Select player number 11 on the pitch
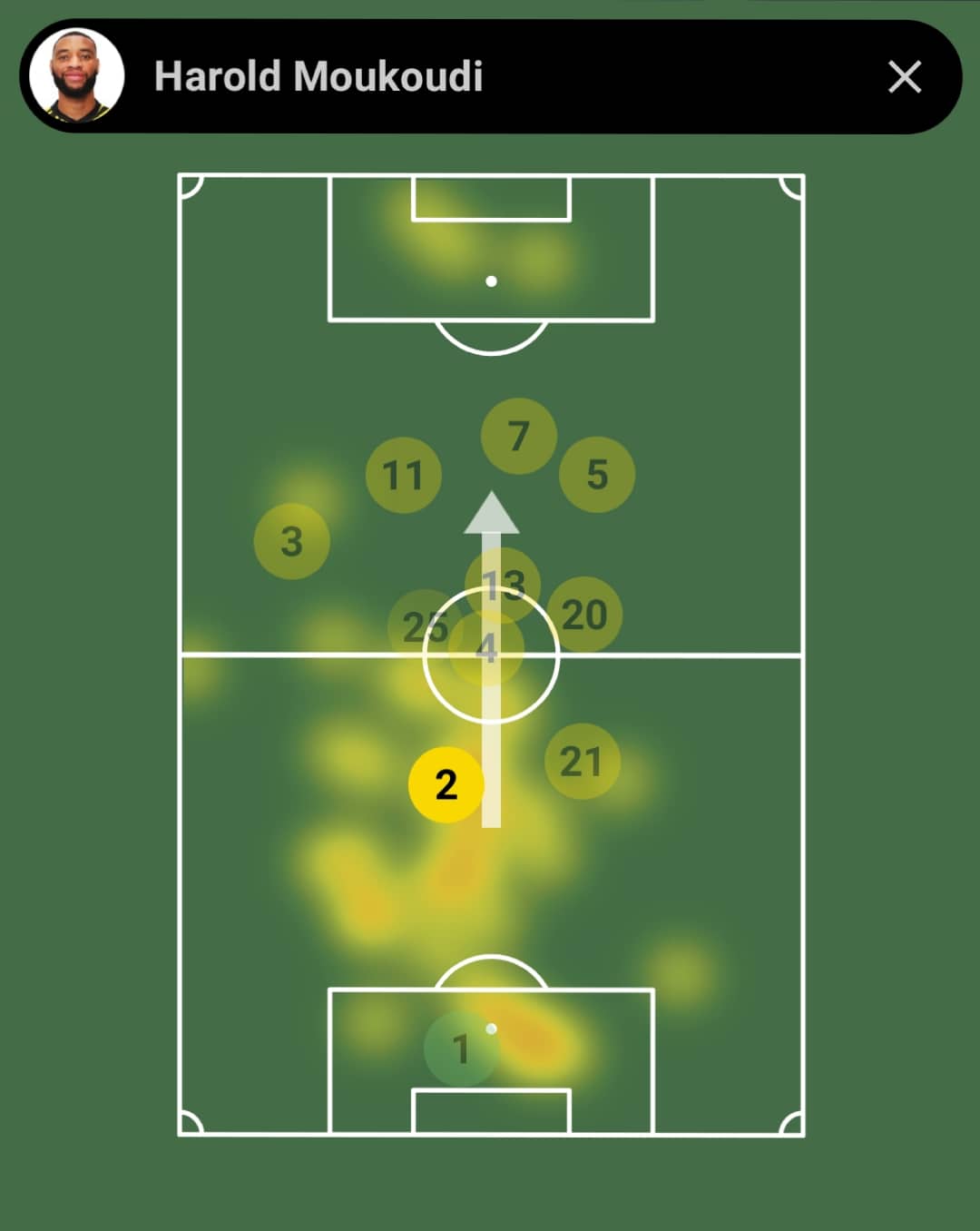Image resolution: width=980 pixels, height=1231 pixels. click(403, 475)
